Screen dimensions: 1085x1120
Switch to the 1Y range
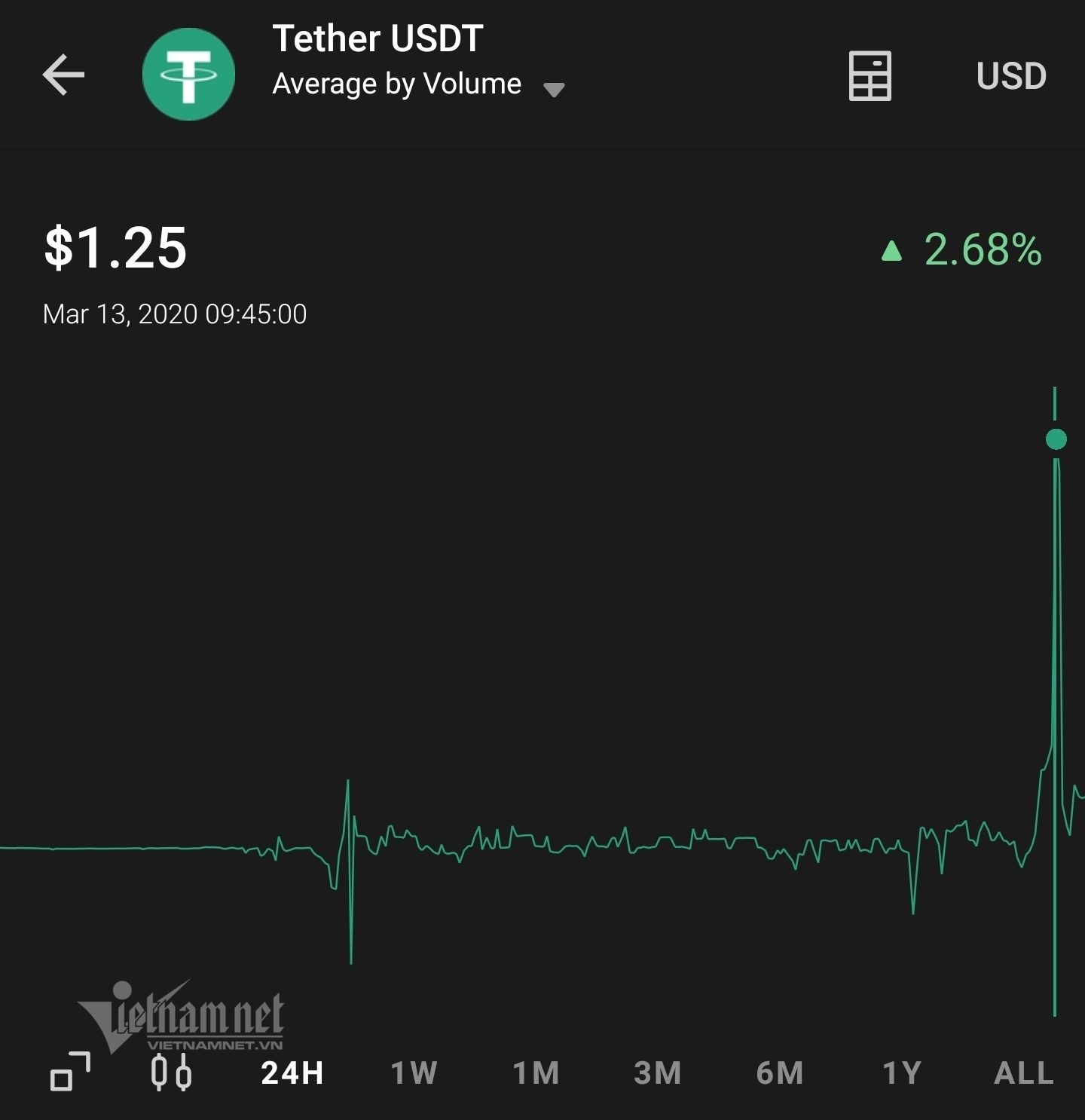902,1073
